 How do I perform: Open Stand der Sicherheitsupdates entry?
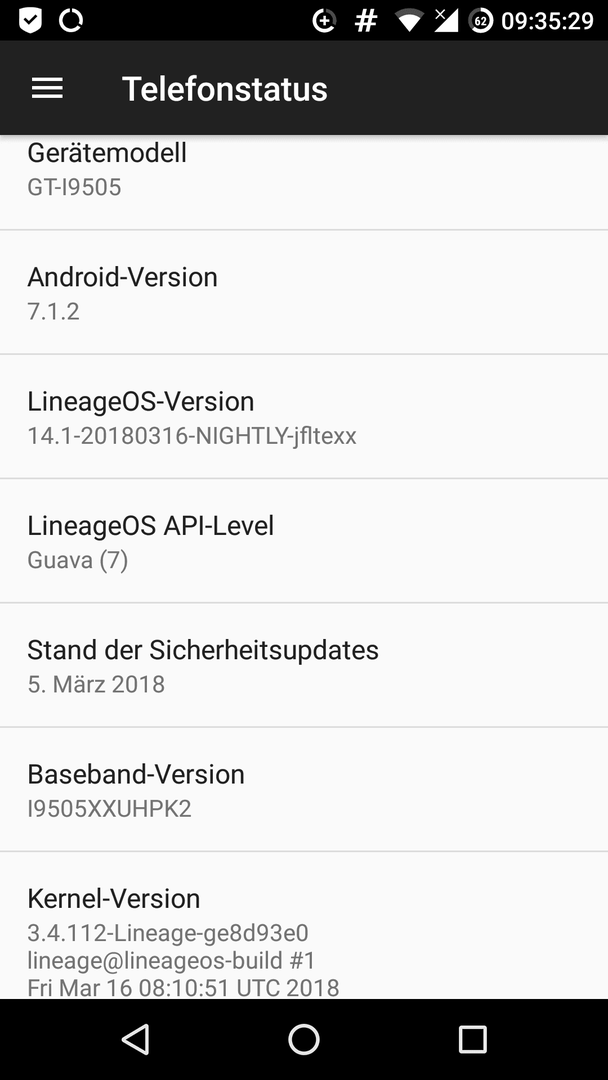coord(304,665)
